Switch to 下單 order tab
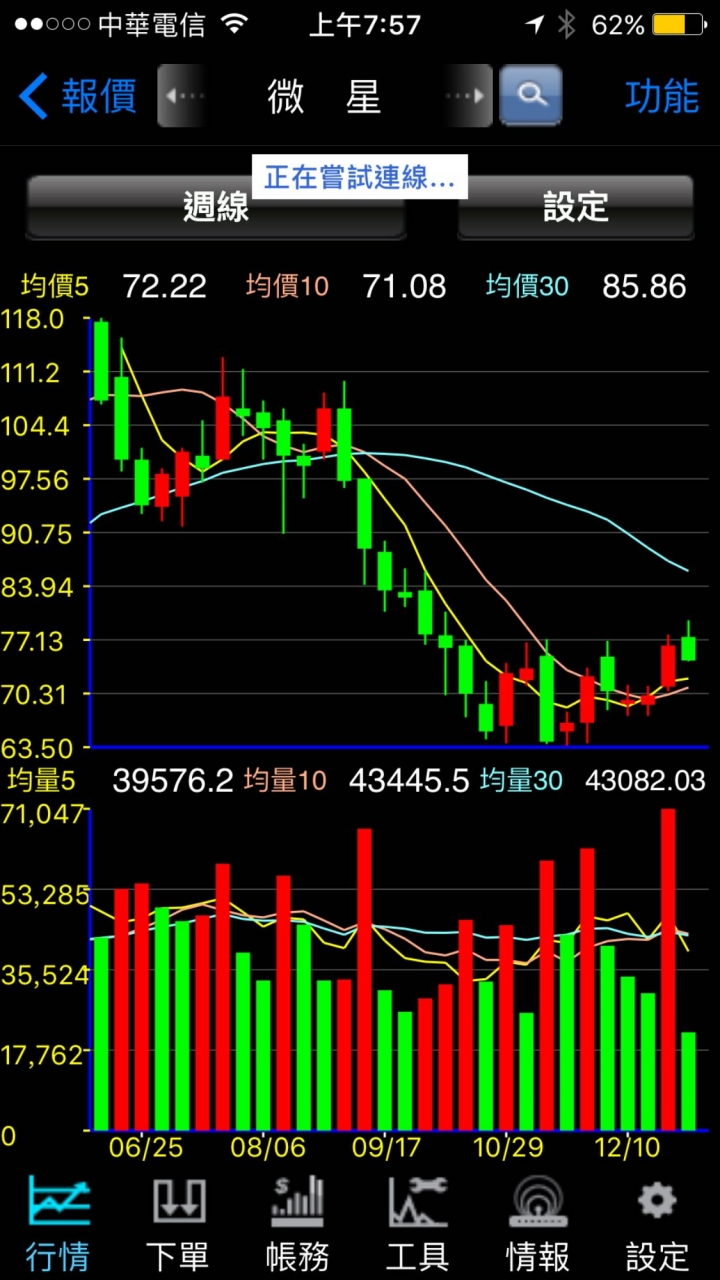This screenshot has height=1280, width=720. click(x=178, y=1226)
